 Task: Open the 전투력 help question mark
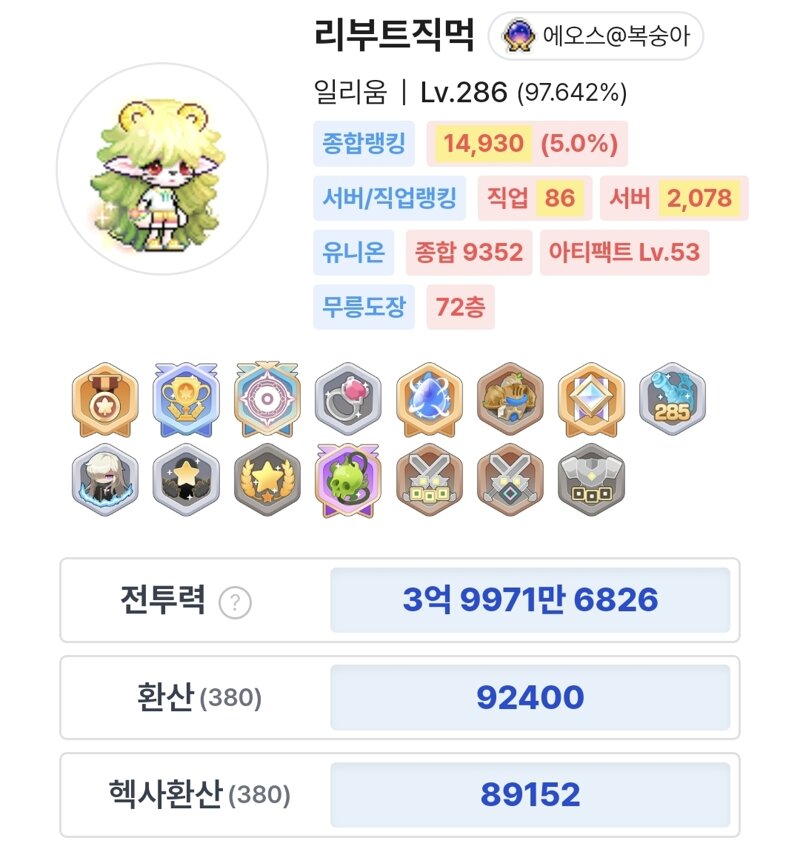tap(235, 602)
